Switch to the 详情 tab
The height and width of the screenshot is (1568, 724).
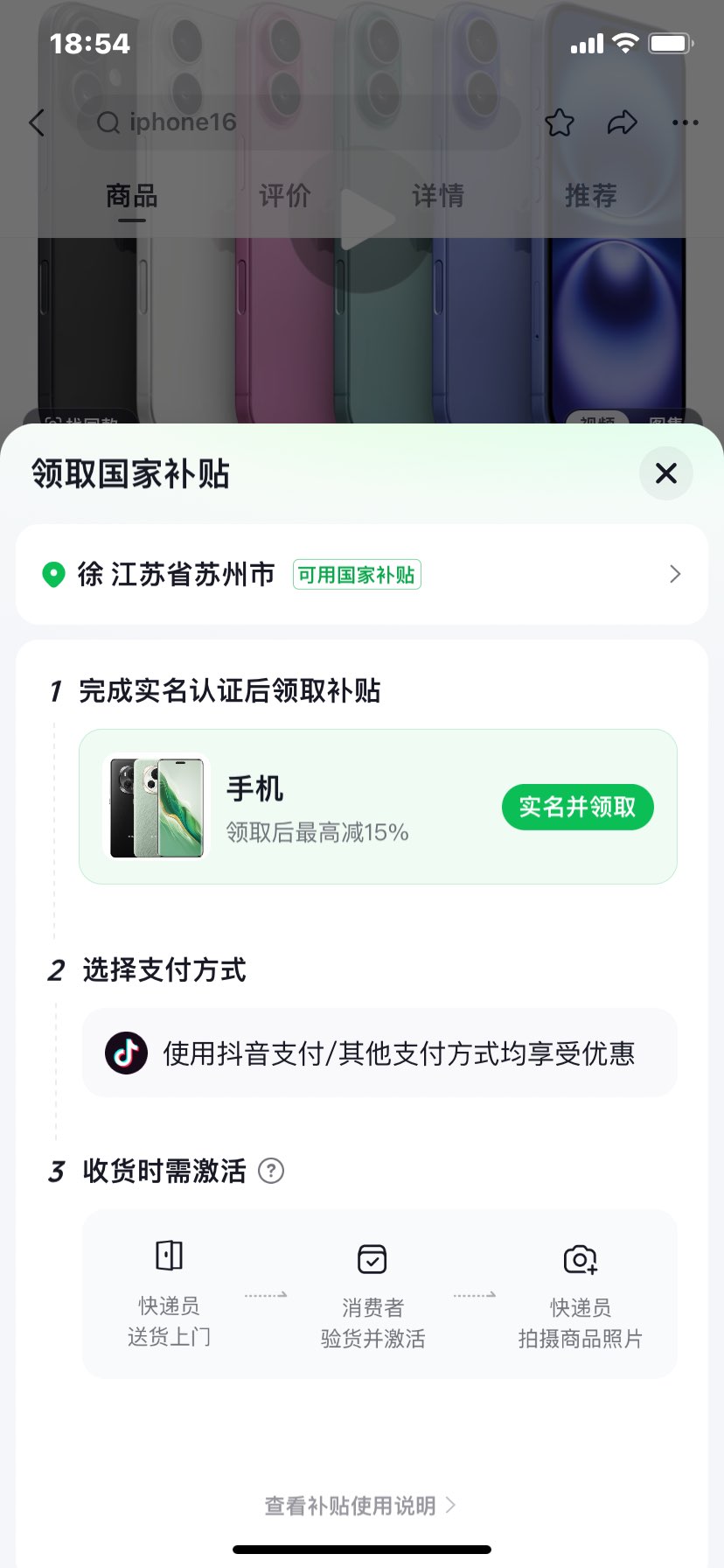tap(438, 195)
